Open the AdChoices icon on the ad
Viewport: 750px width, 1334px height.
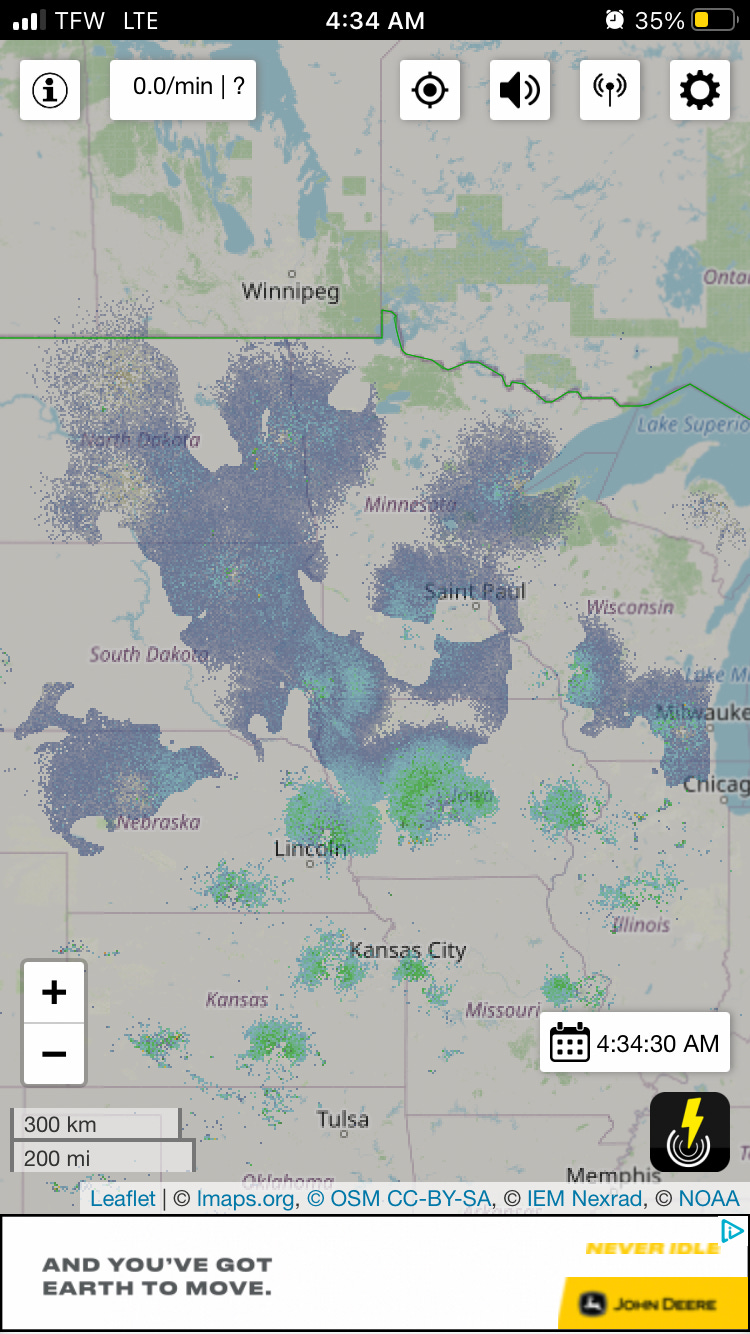pyautogui.click(x=733, y=1230)
